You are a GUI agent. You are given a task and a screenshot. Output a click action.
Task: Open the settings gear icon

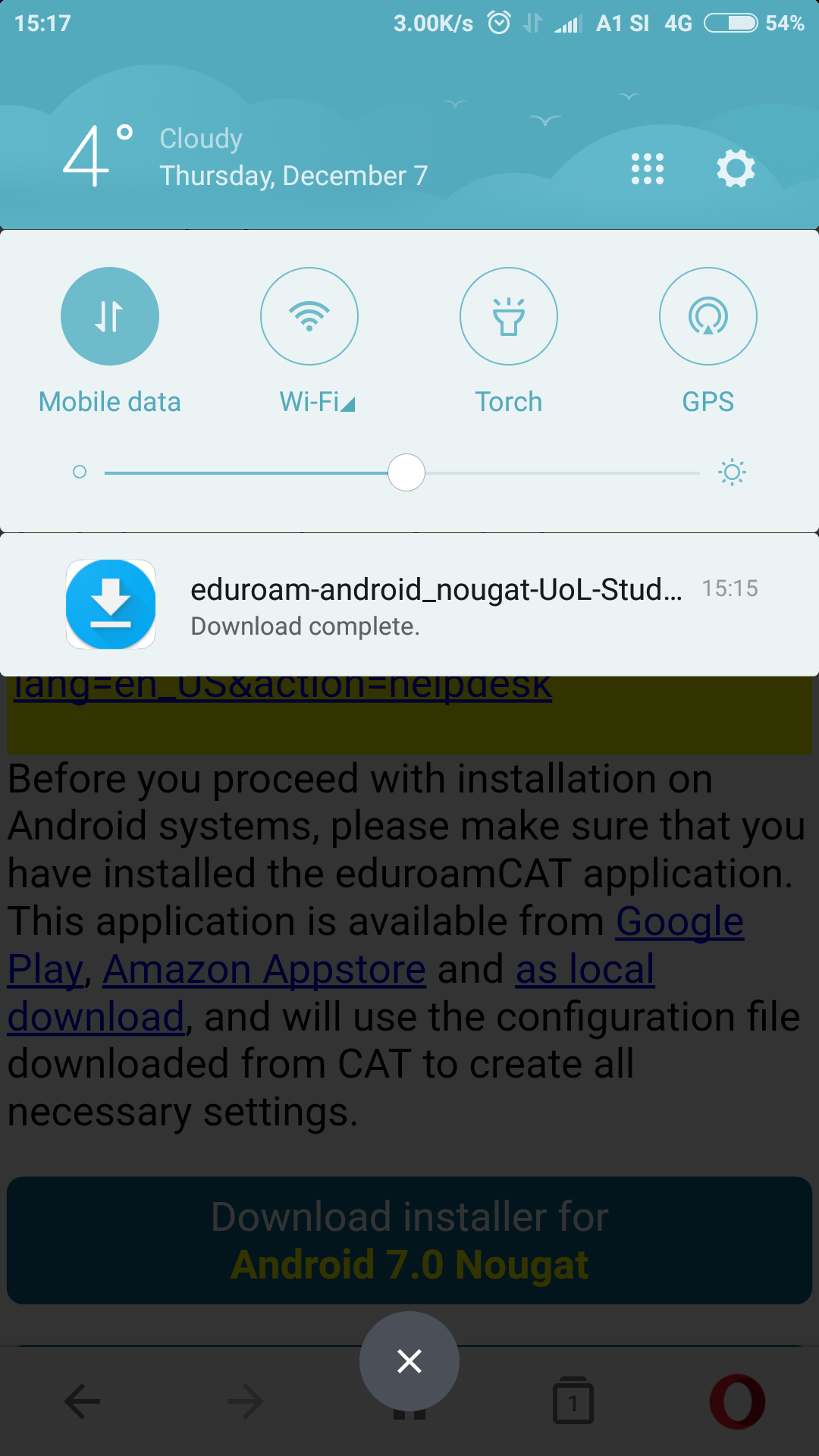pyautogui.click(x=736, y=168)
